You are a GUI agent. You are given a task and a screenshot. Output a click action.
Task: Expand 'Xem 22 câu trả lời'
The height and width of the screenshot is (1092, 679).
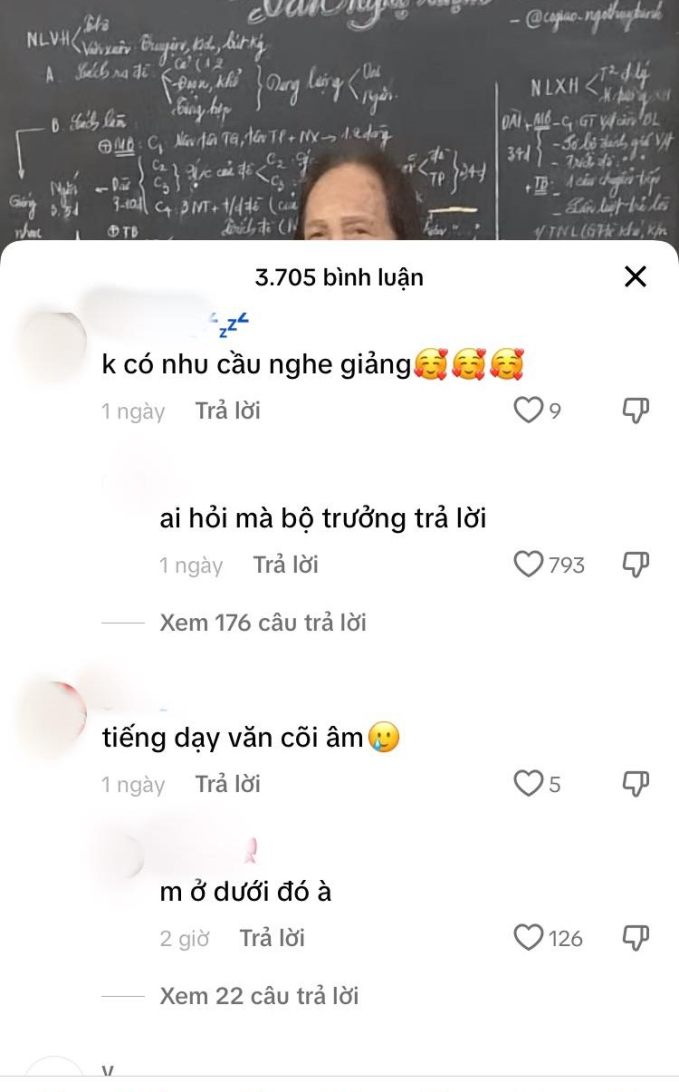click(x=258, y=996)
